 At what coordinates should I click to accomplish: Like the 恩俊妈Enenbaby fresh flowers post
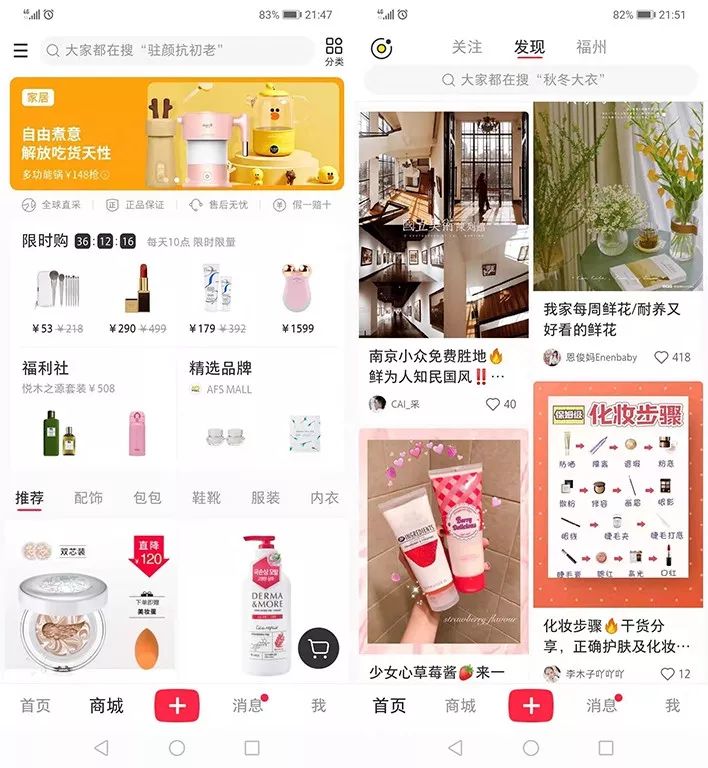tap(663, 357)
